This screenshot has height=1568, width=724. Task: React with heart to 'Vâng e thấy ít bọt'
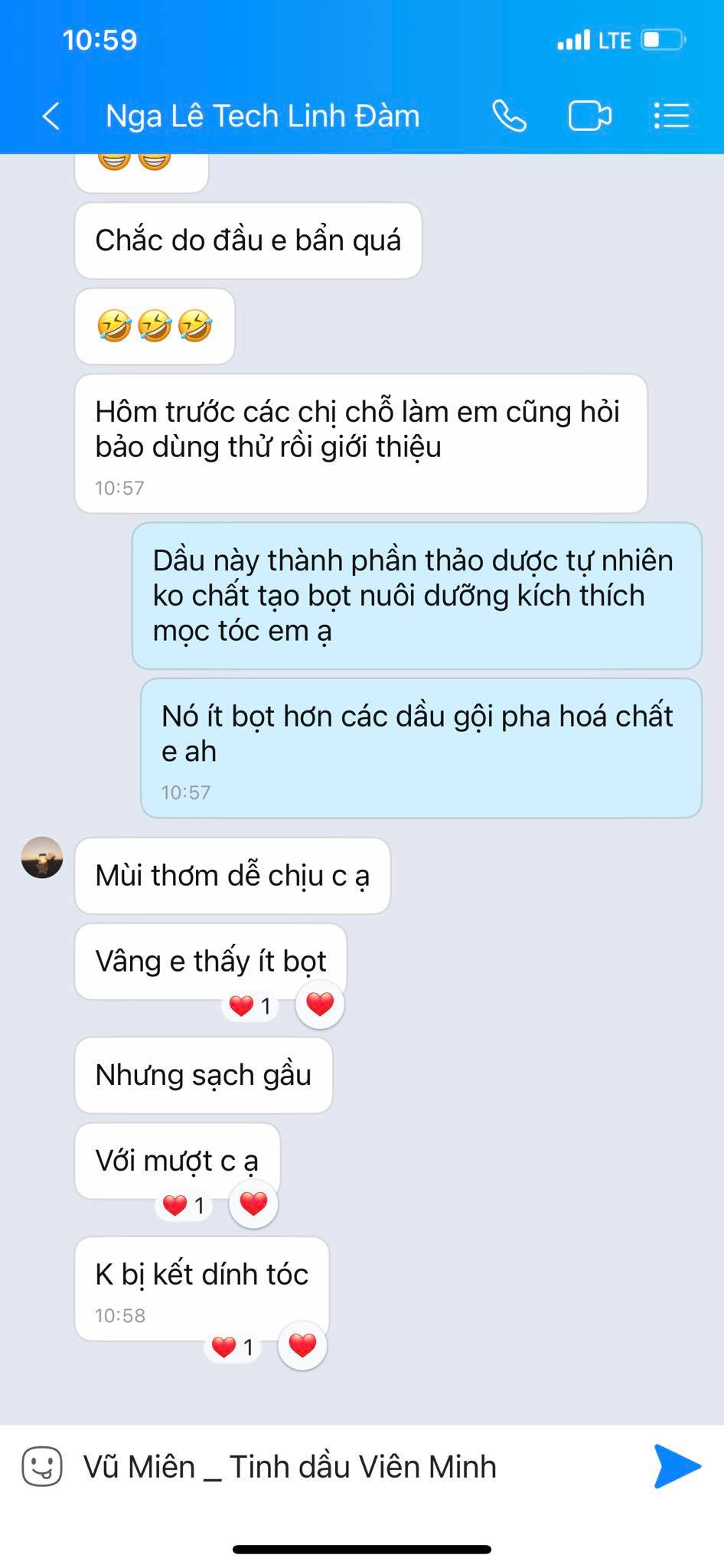[320, 1004]
